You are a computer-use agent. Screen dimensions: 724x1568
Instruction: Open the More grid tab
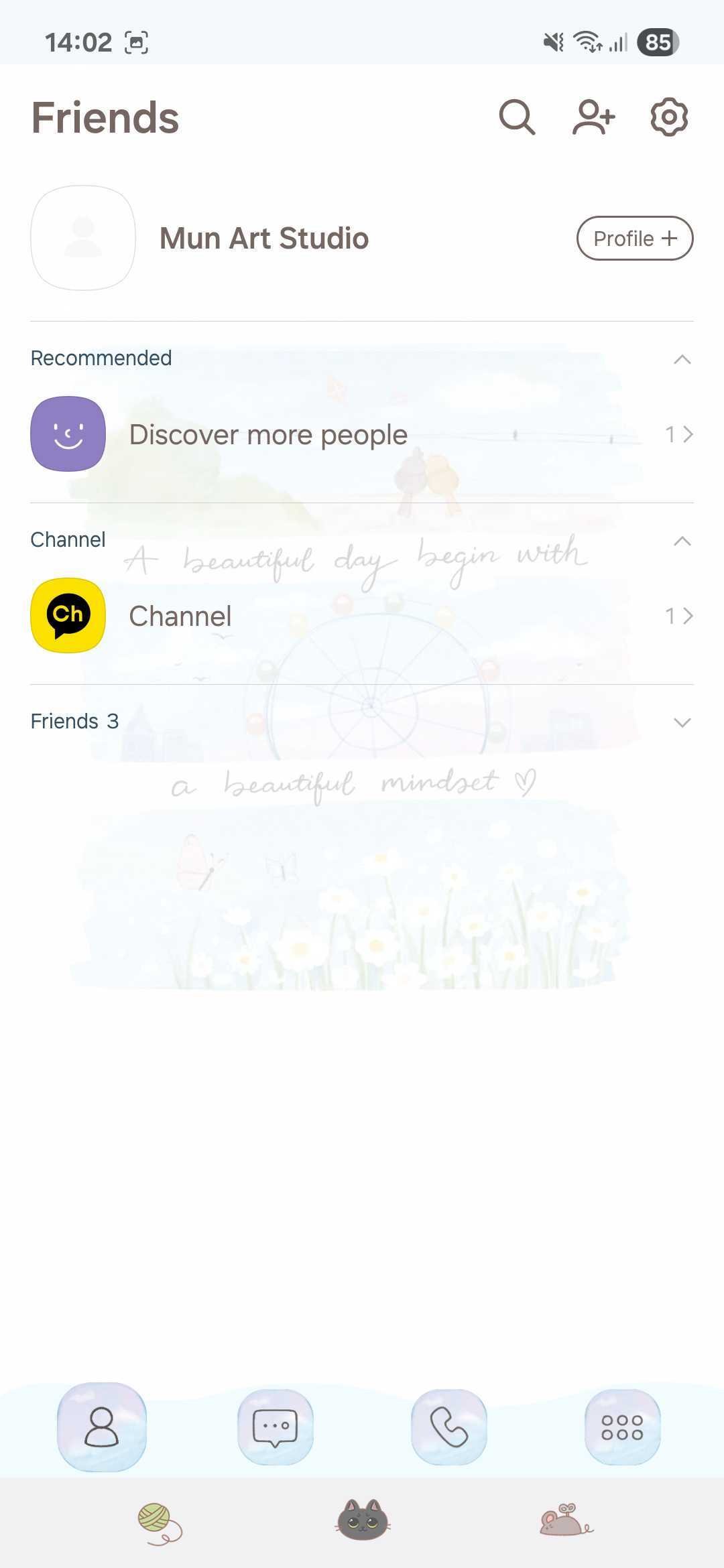[x=622, y=1427]
